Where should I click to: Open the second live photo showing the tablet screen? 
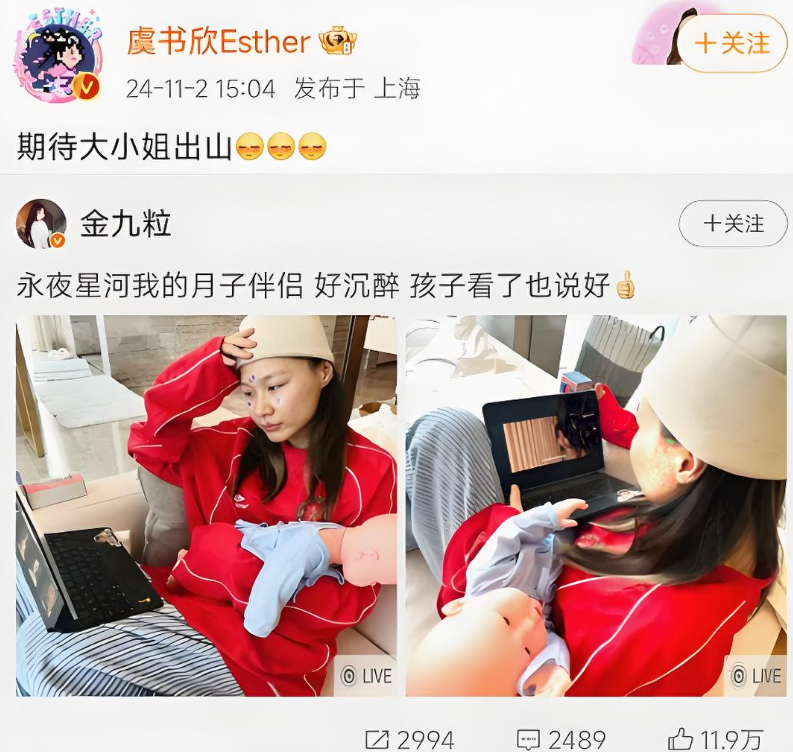[596, 506]
